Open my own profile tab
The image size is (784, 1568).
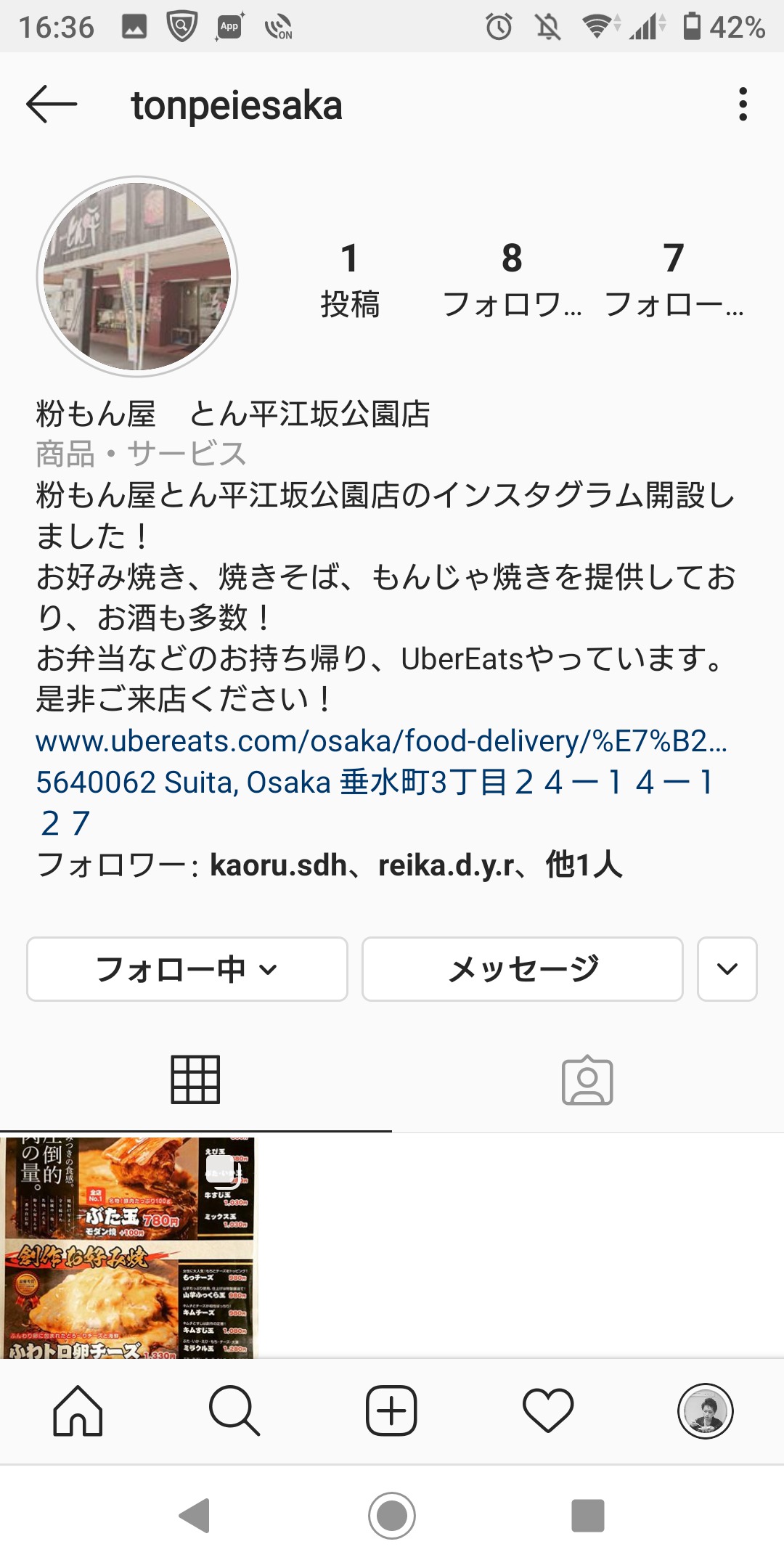(705, 1410)
